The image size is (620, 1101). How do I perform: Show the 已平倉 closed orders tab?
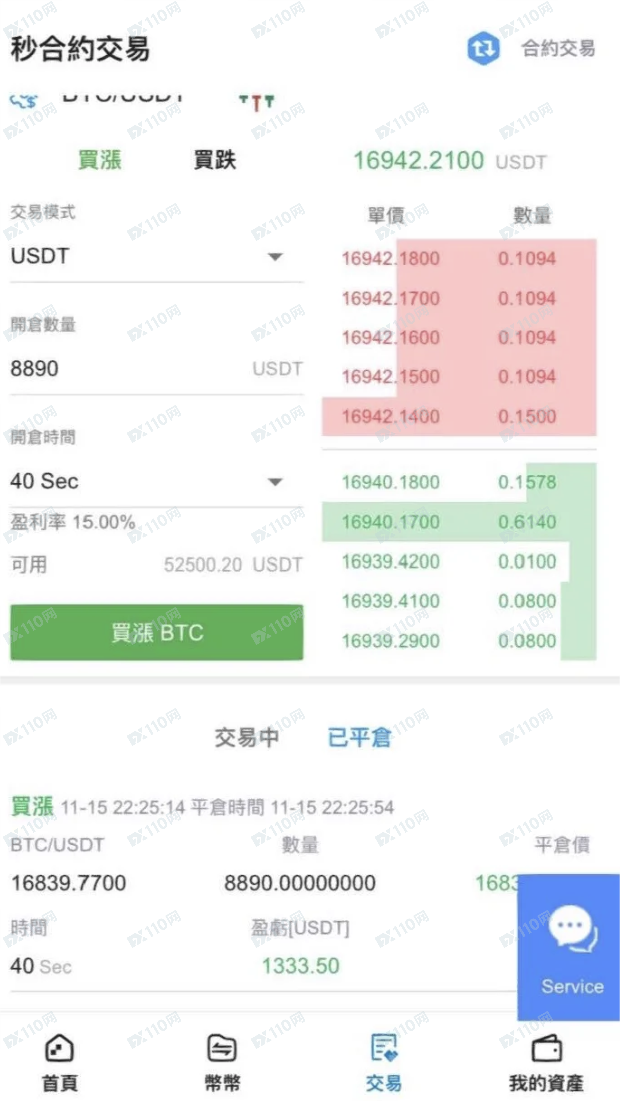coord(359,738)
